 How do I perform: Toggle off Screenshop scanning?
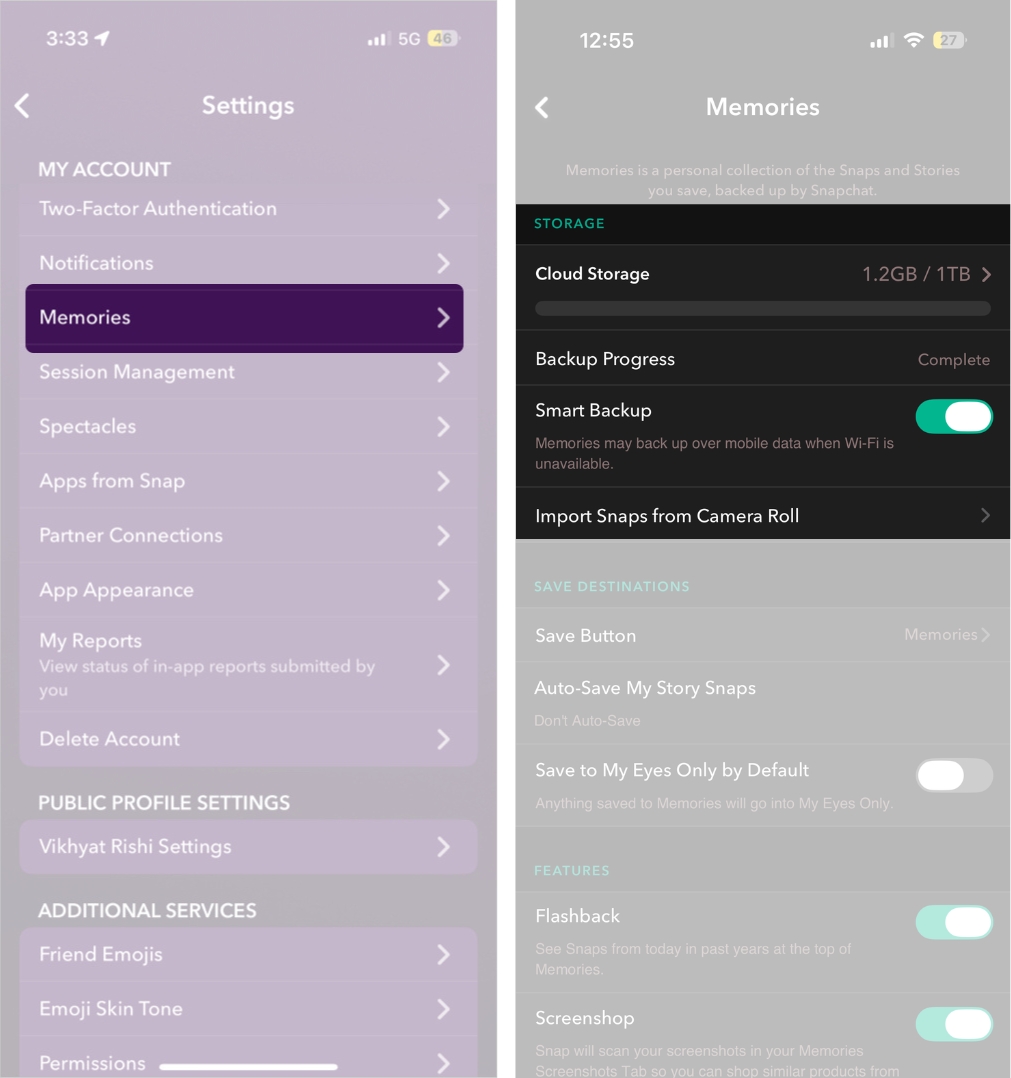click(954, 1024)
